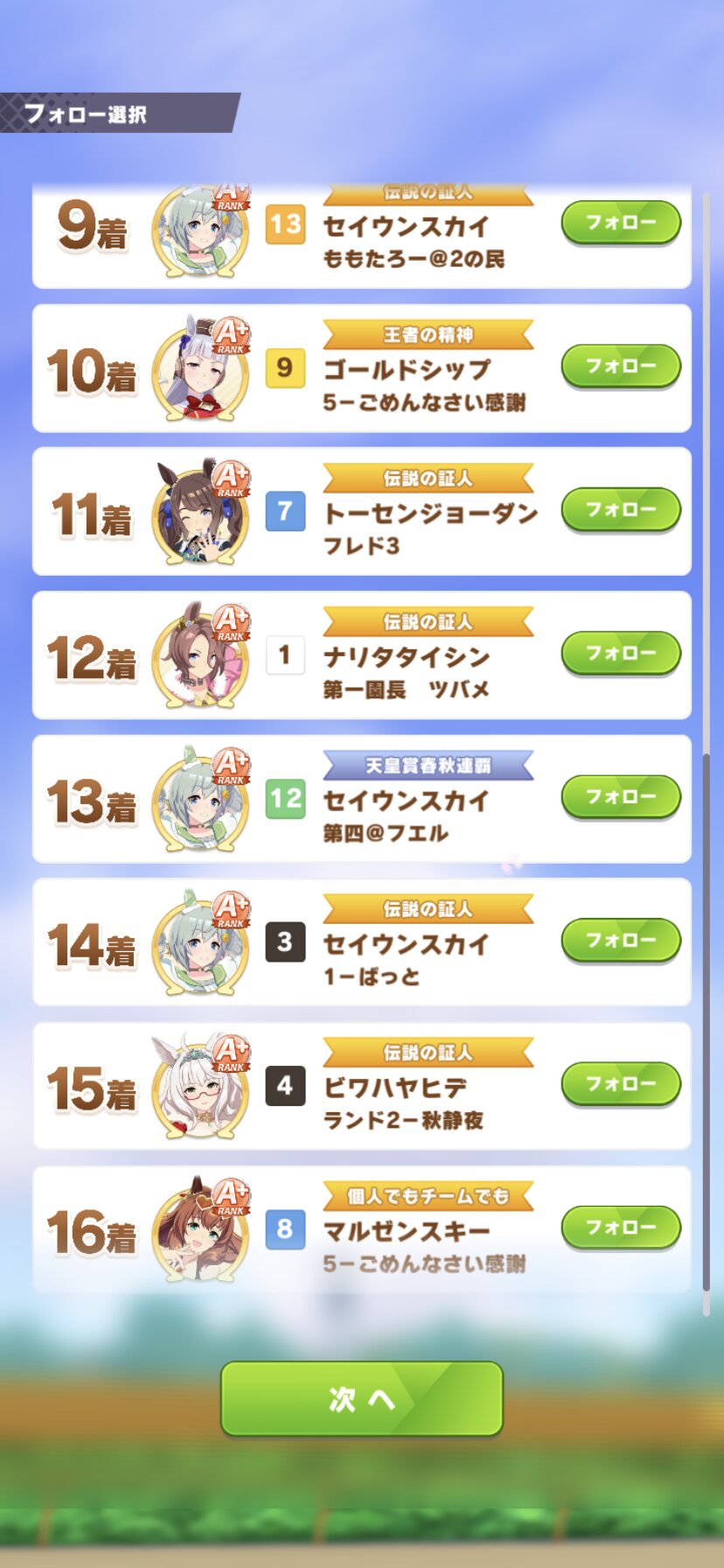Follow the 15th place Biwa Hayahide trainer

621,1083
